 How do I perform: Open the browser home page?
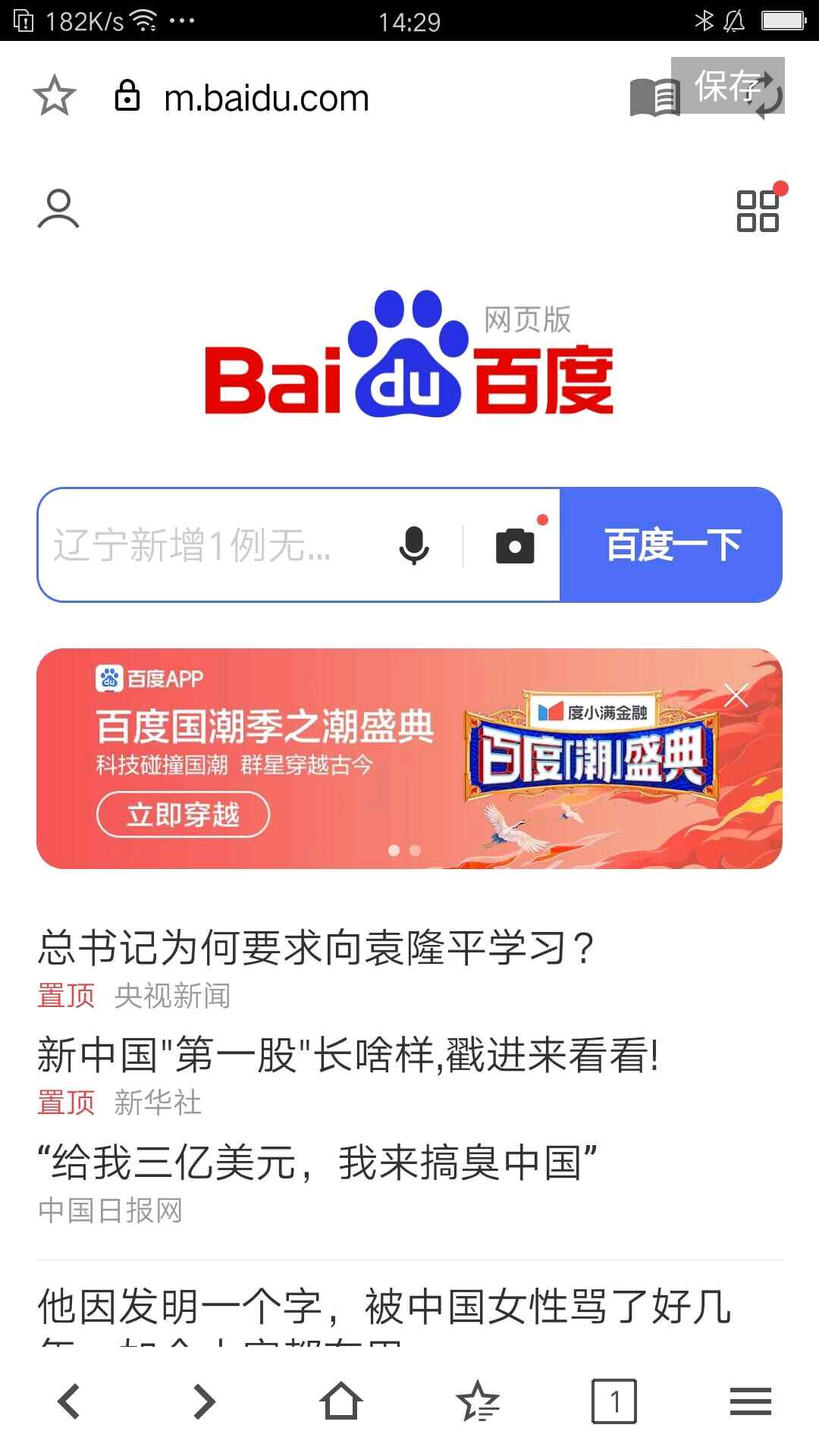tap(341, 1401)
